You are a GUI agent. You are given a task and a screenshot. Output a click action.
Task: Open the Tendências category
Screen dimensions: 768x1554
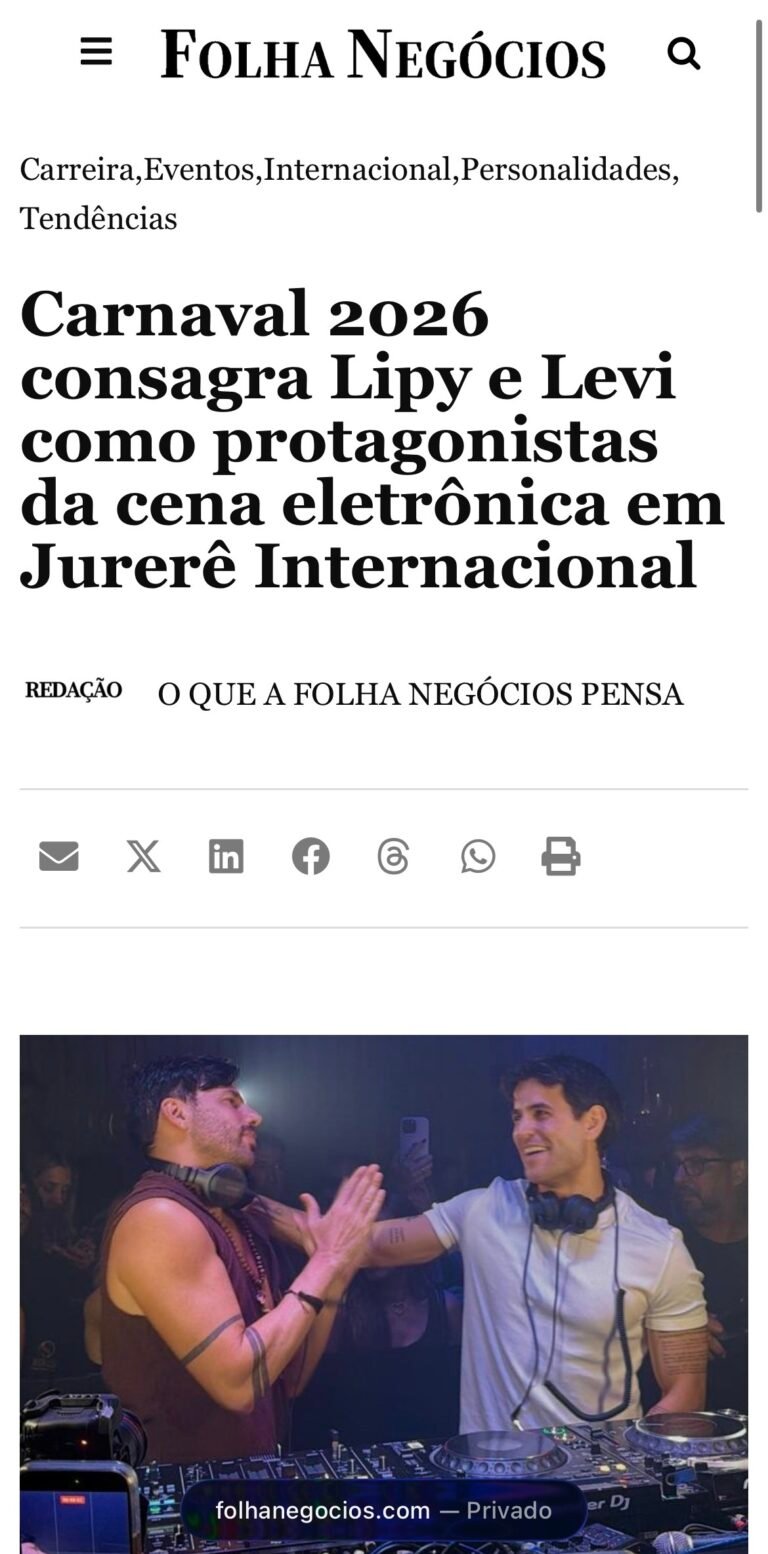[x=98, y=218]
